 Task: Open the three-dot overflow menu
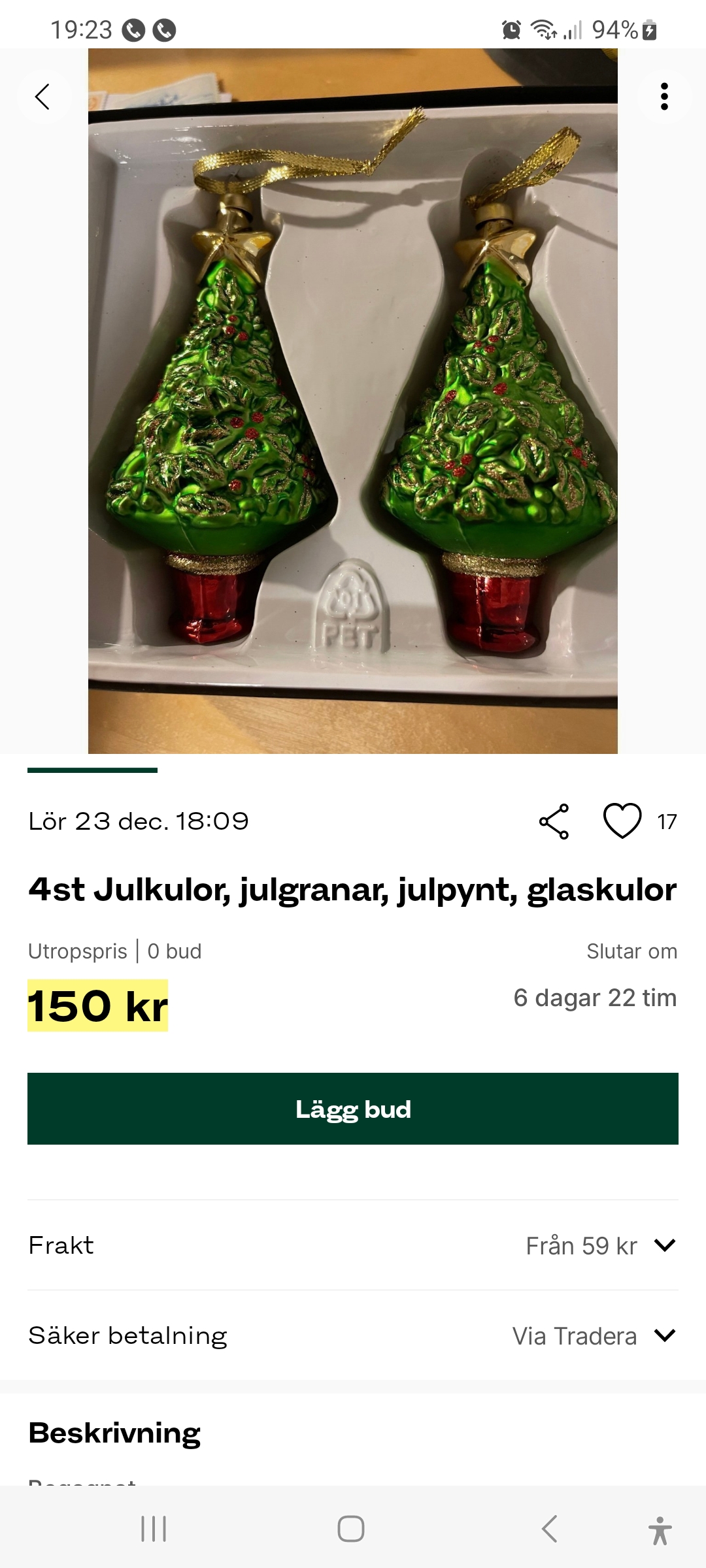click(664, 97)
